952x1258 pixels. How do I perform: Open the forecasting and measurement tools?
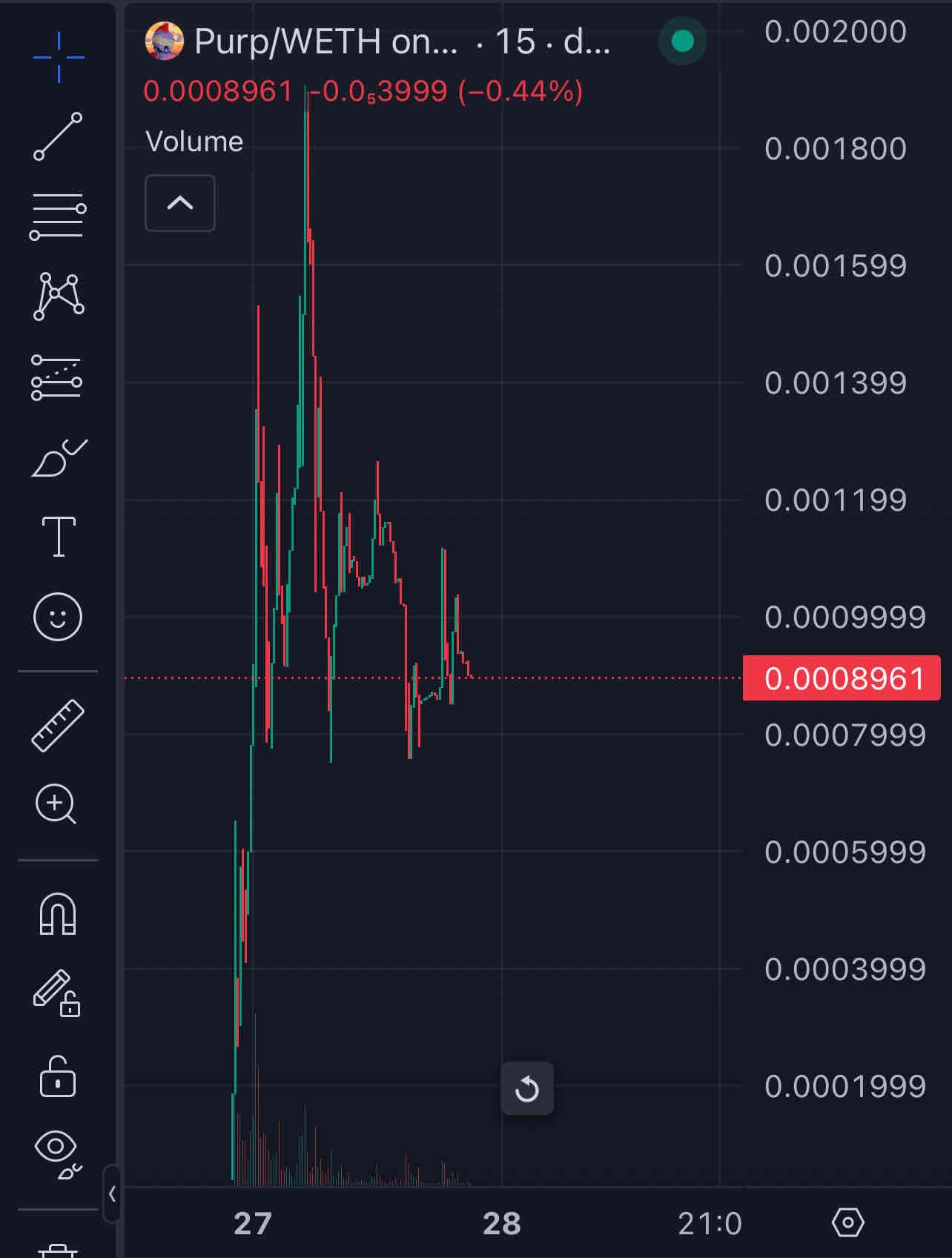(58, 377)
